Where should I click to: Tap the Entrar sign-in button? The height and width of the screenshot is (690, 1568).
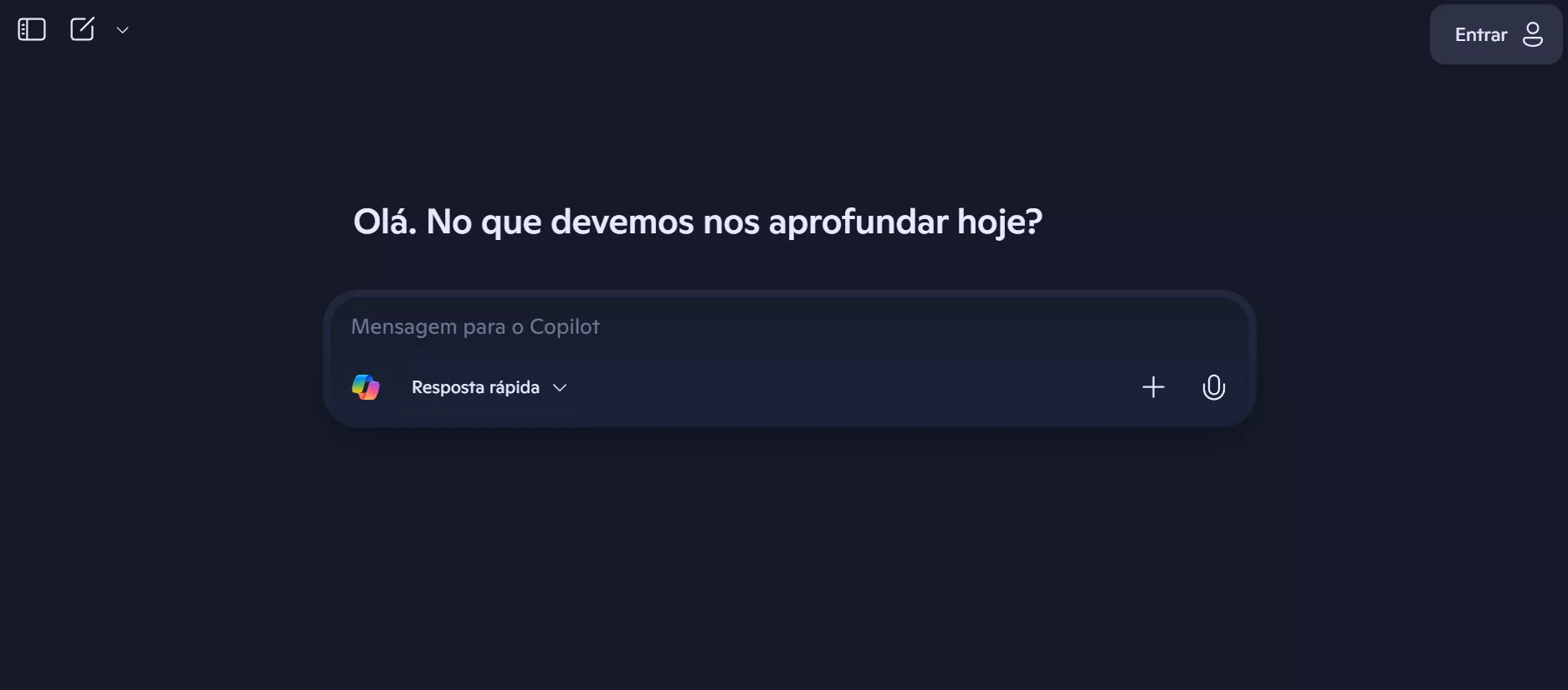click(x=1495, y=34)
